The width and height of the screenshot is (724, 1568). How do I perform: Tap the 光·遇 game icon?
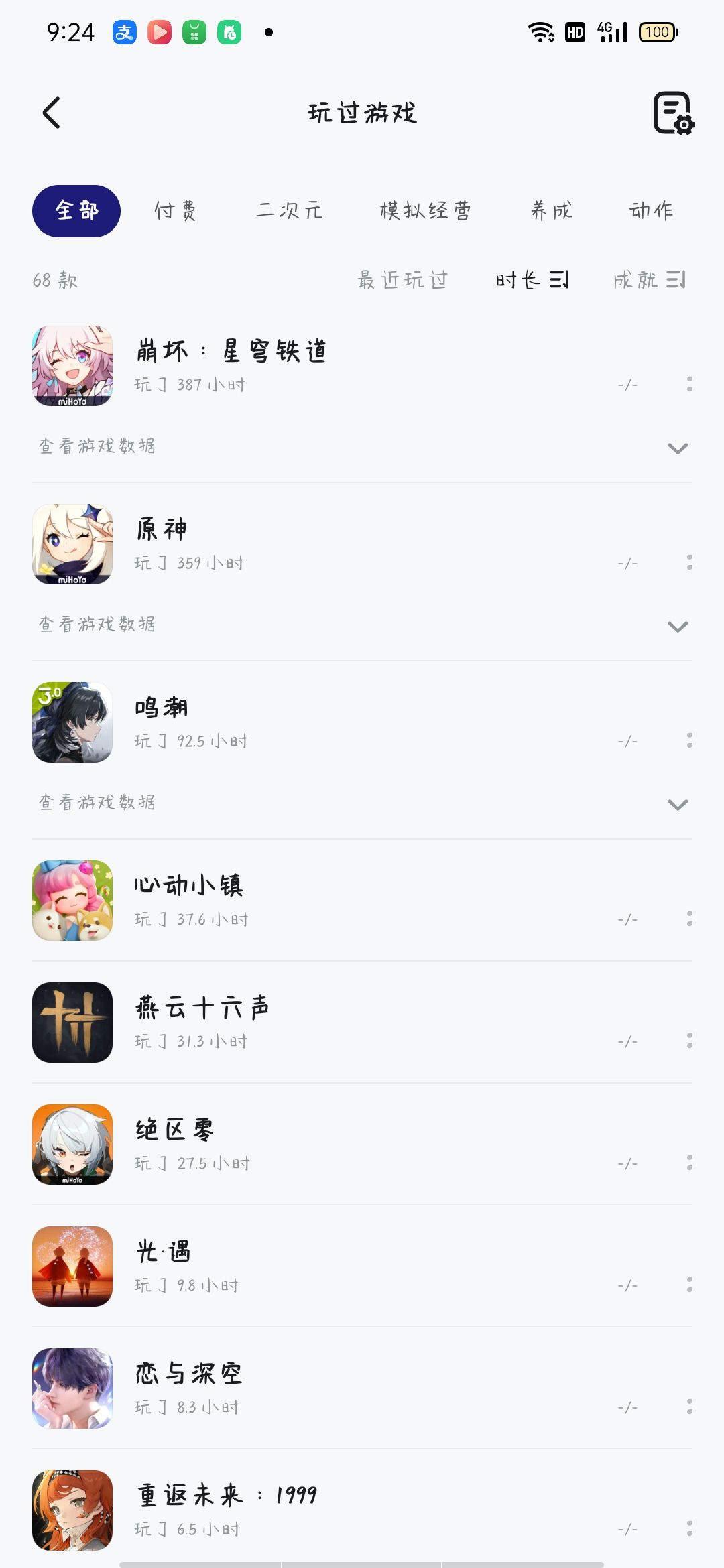72,1265
